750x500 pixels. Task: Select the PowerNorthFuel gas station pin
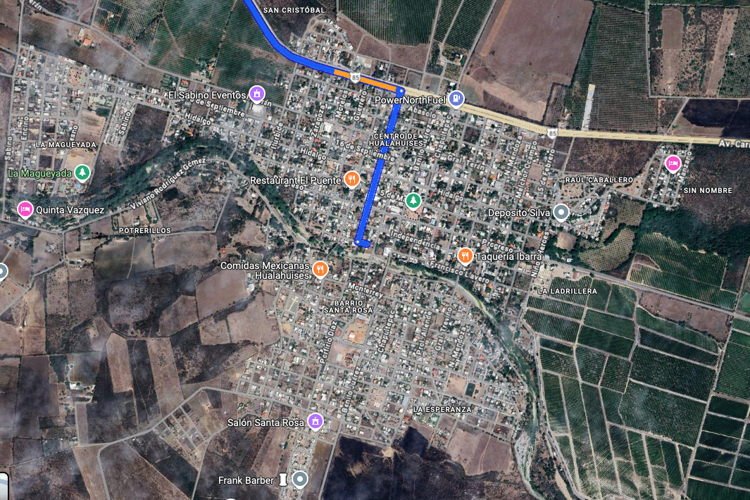(x=456, y=98)
